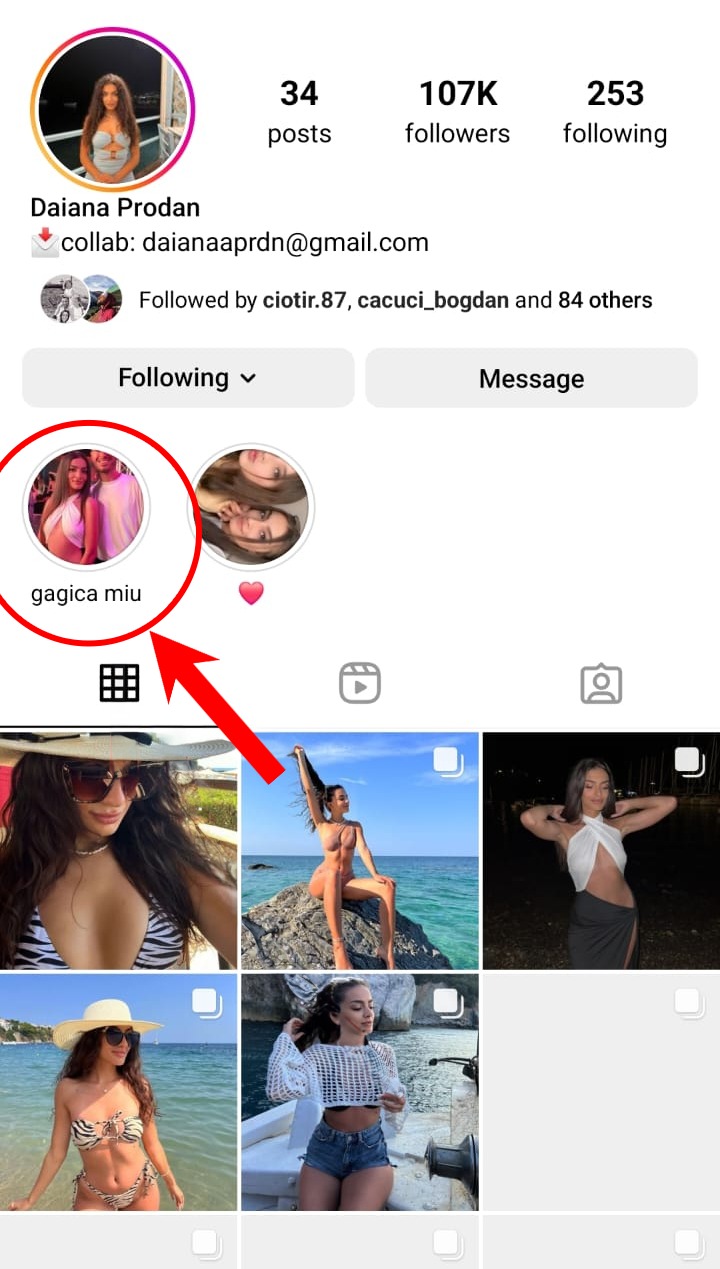Expand the Following dropdown button

tap(188, 378)
